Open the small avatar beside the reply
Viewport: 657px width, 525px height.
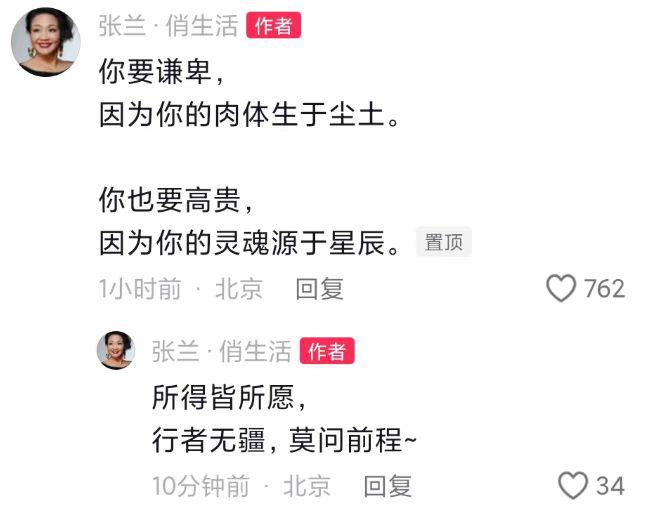pos(116,351)
